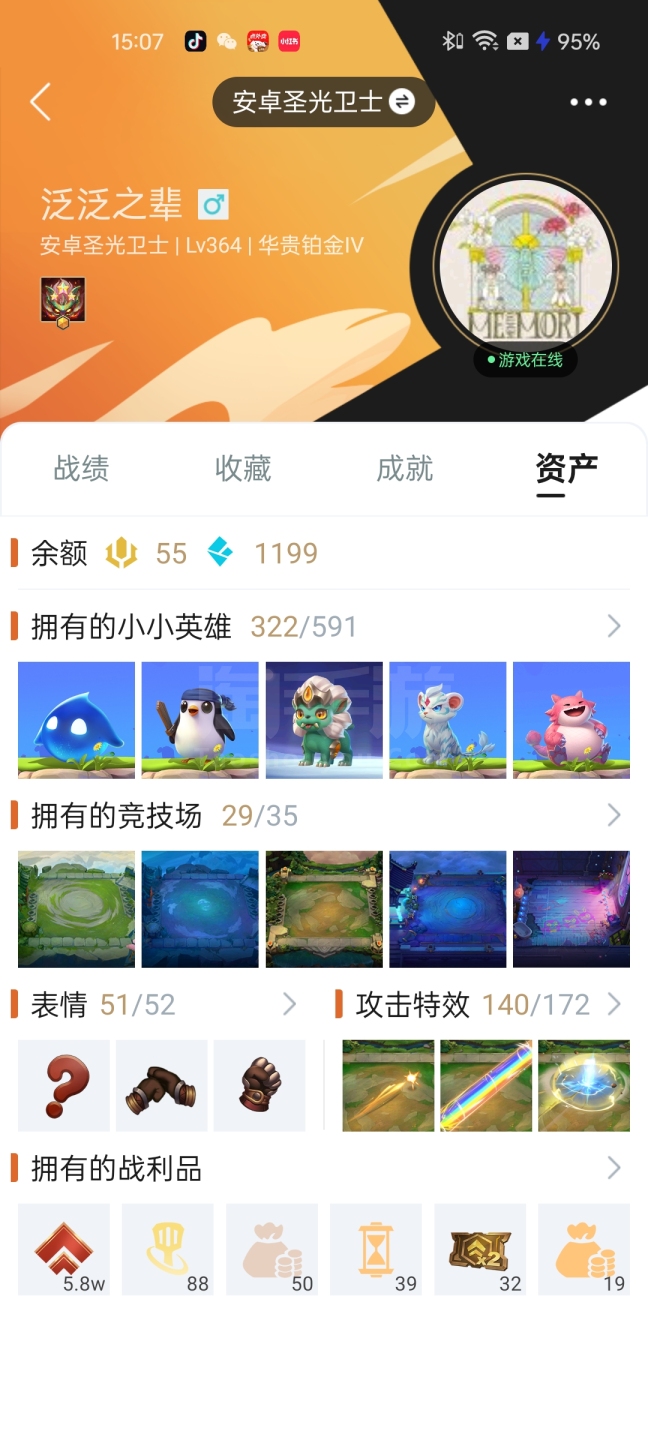Expand the 拥有的竞技场 list
Viewport: 648px width, 1440px height.
pos(614,816)
